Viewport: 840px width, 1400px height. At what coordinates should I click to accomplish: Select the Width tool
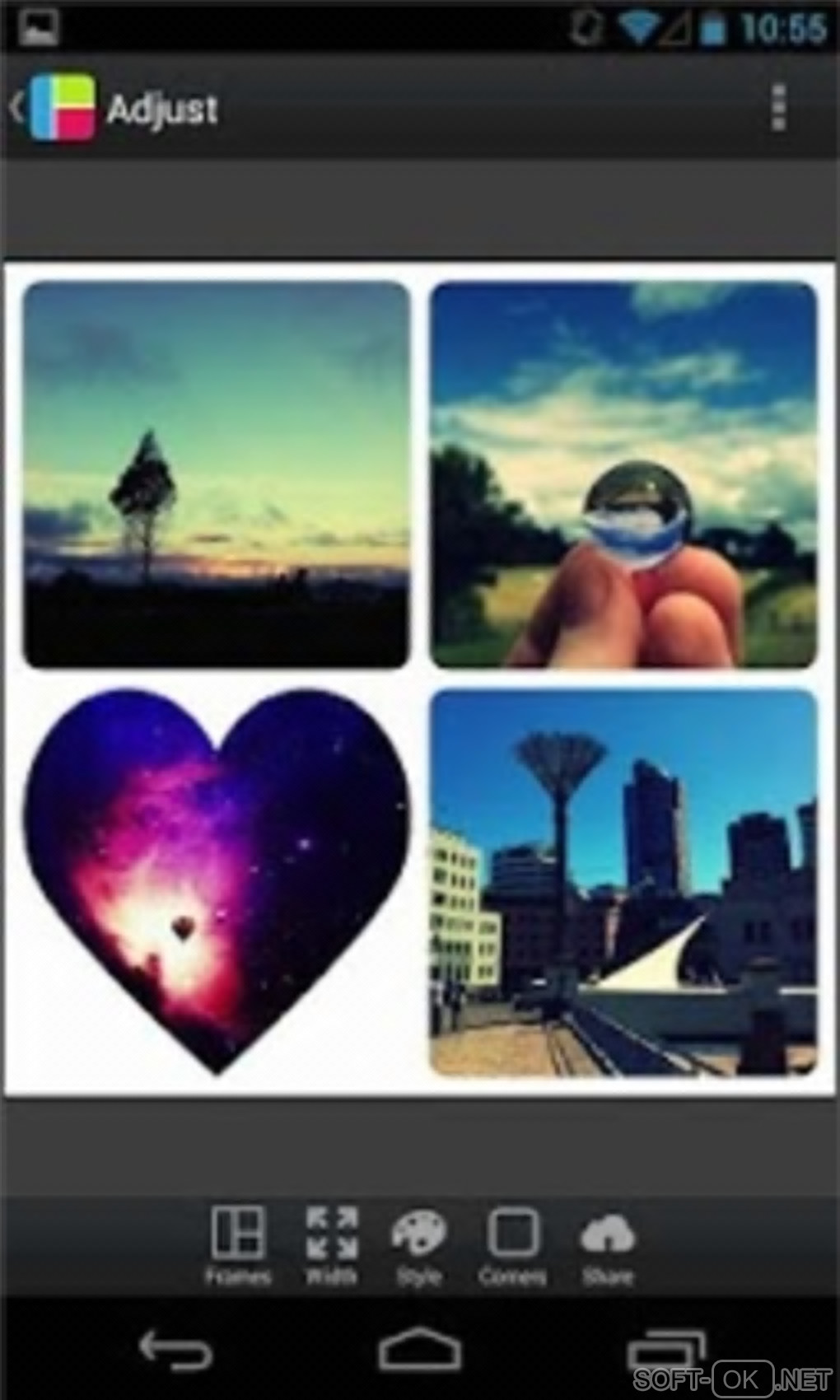[331, 1244]
